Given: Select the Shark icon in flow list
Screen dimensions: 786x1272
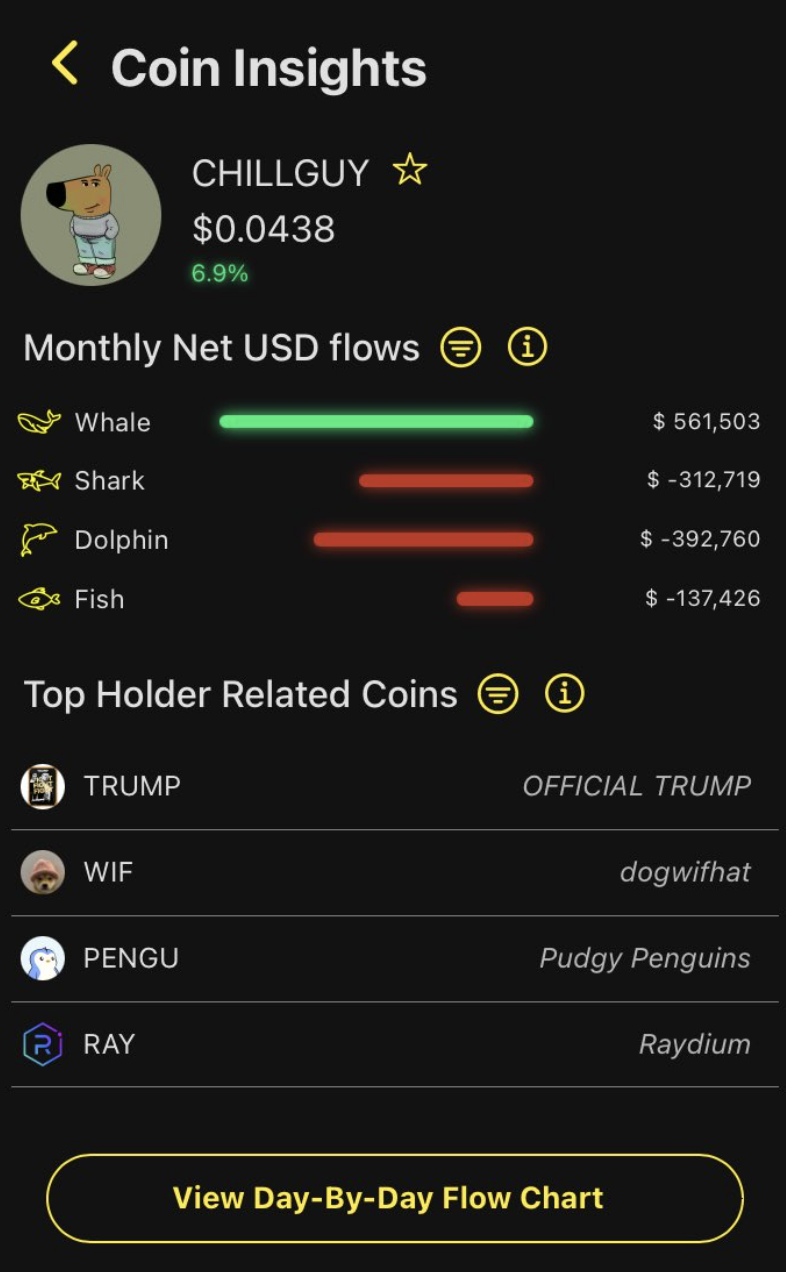Looking at the screenshot, I should [x=37, y=481].
